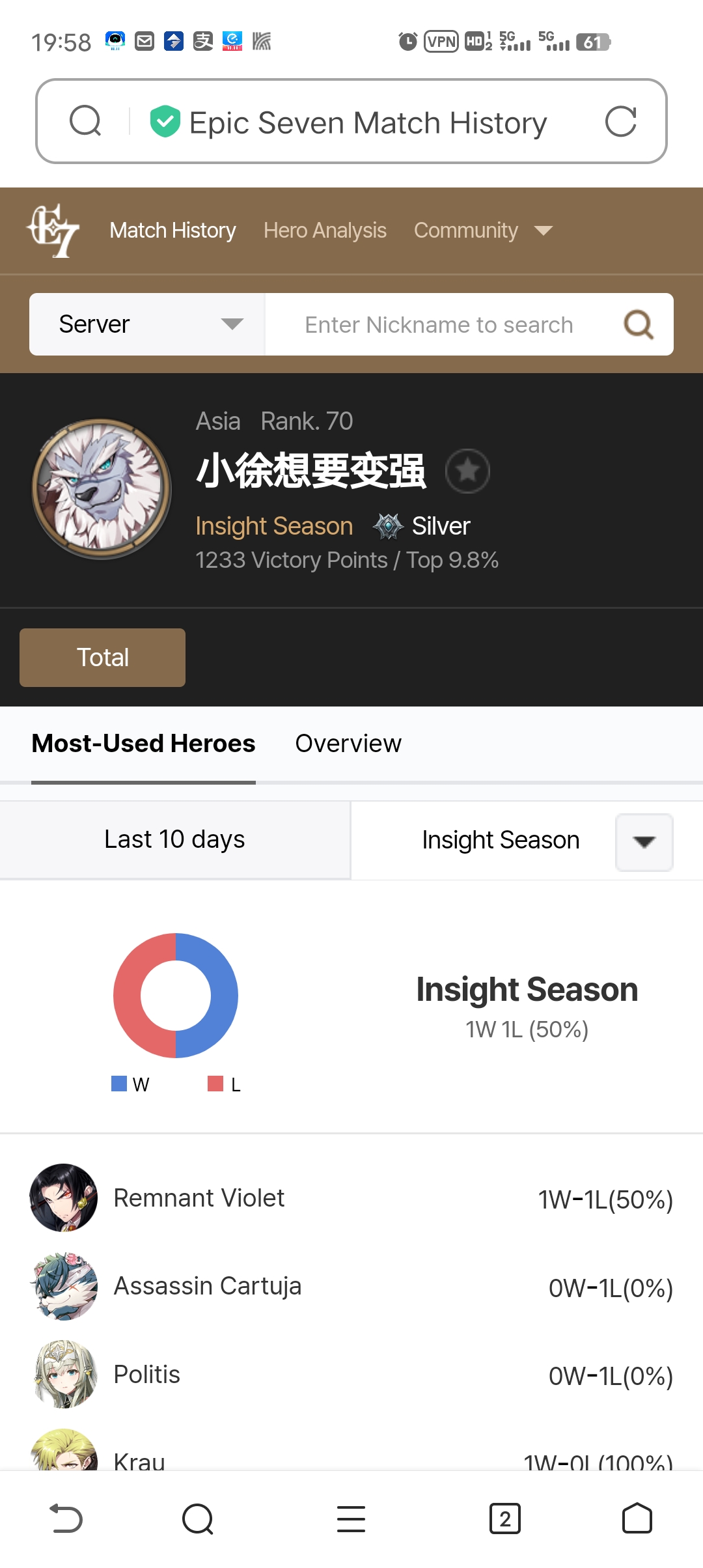This screenshot has width=703, height=1568.
Task: Switch to the Overview tab
Action: [x=348, y=744]
